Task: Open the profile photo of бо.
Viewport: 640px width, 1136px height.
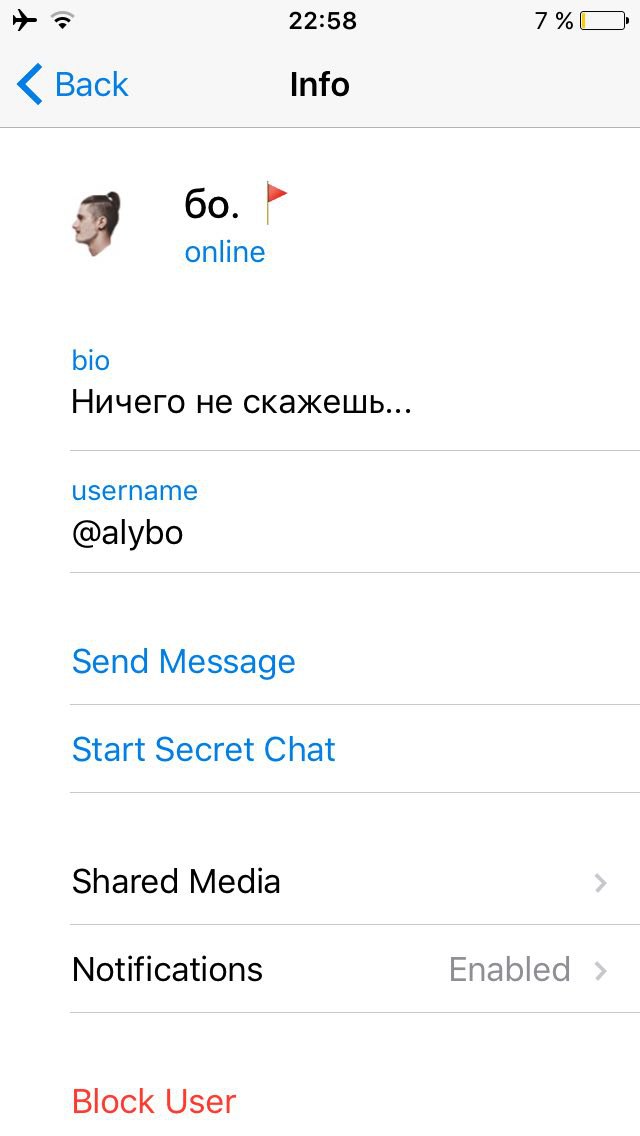Action: coord(97,224)
